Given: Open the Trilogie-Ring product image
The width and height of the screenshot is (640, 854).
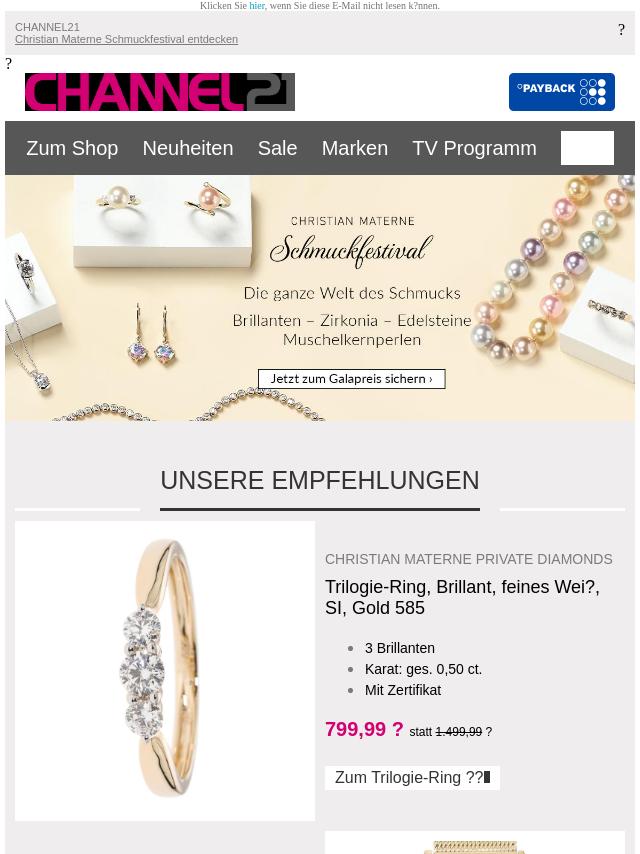Looking at the screenshot, I should coord(165,670).
